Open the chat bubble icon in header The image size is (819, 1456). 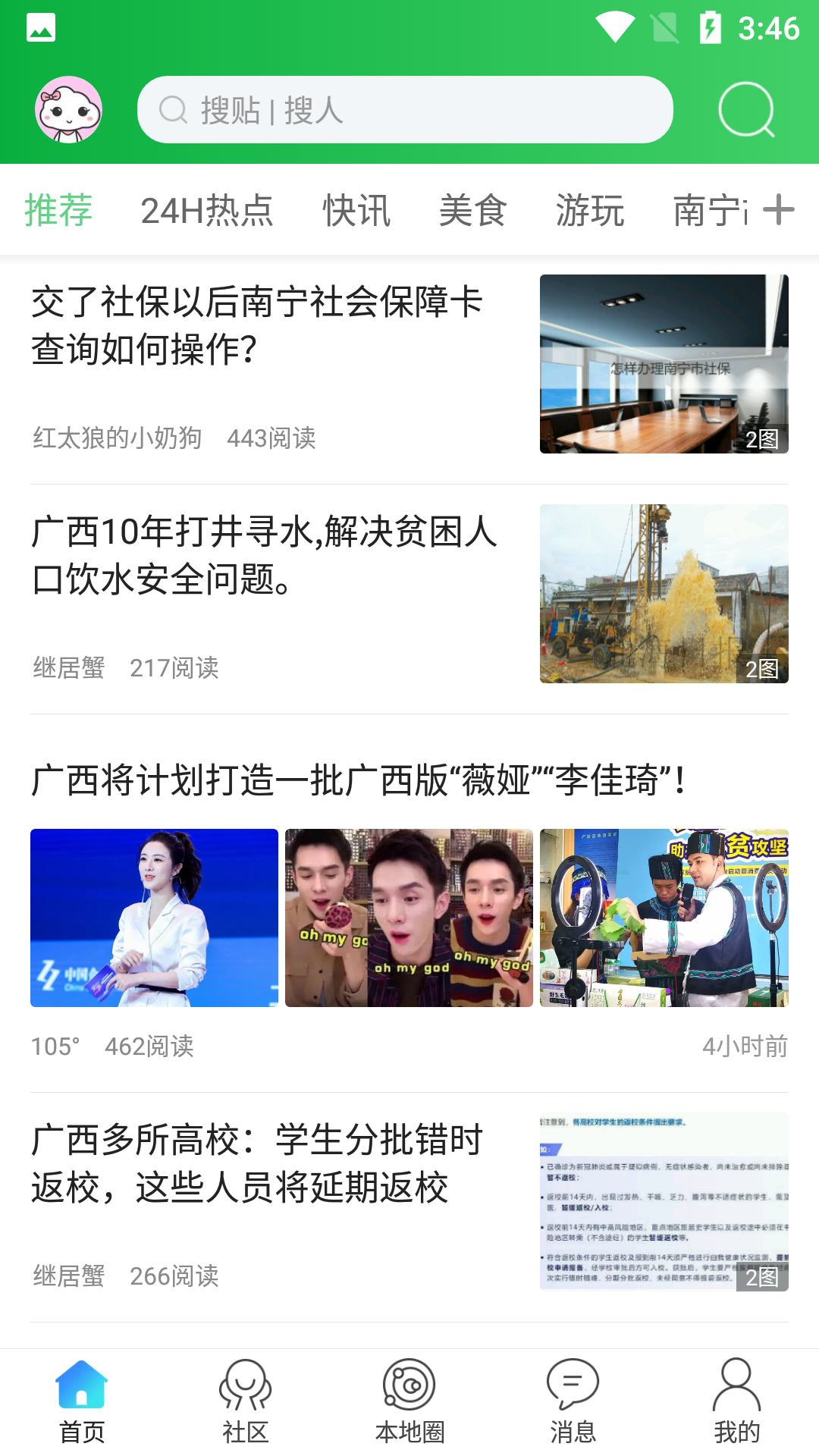tap(746, 110)
